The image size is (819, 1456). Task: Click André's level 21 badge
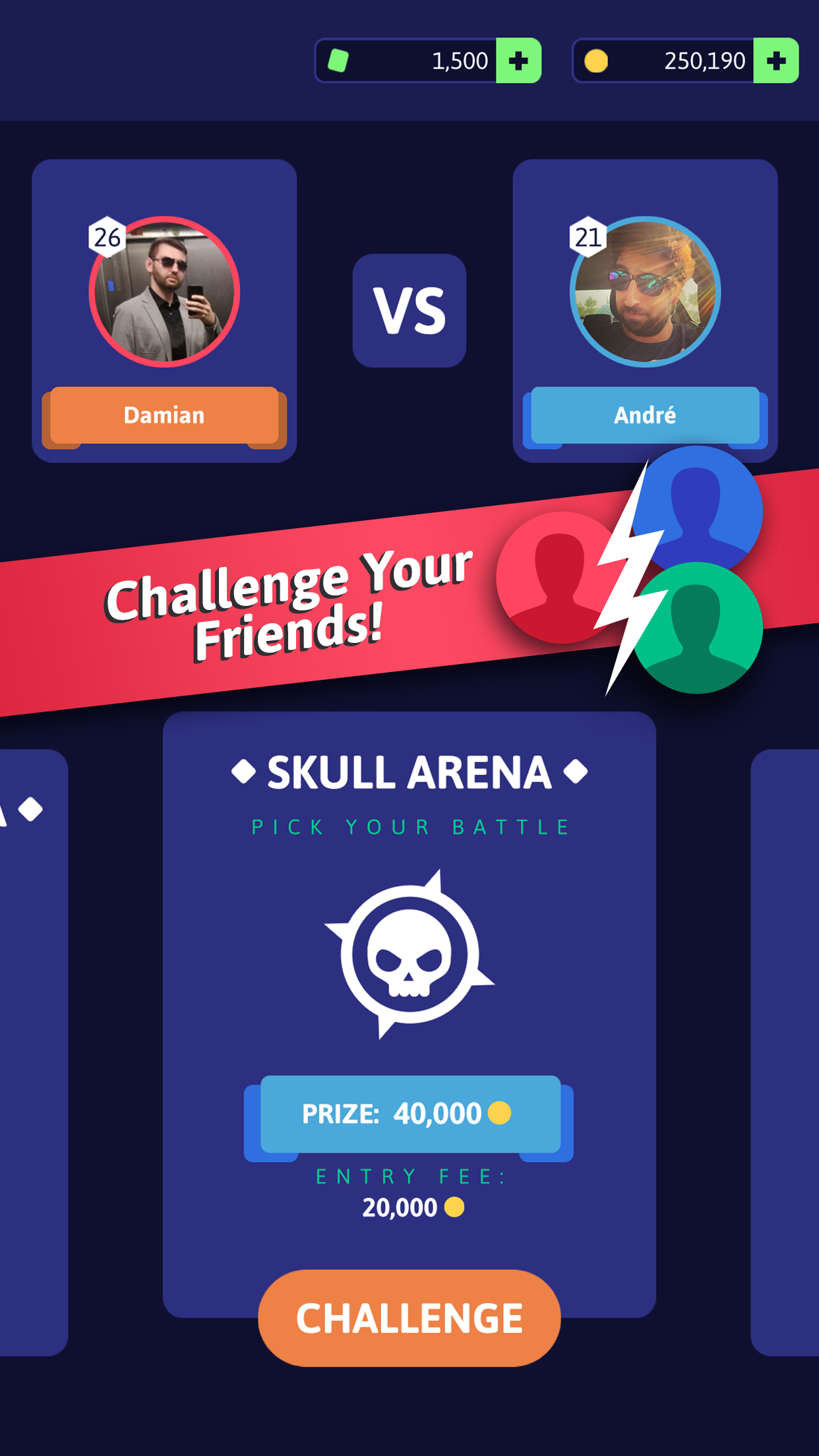pos(589,236)
